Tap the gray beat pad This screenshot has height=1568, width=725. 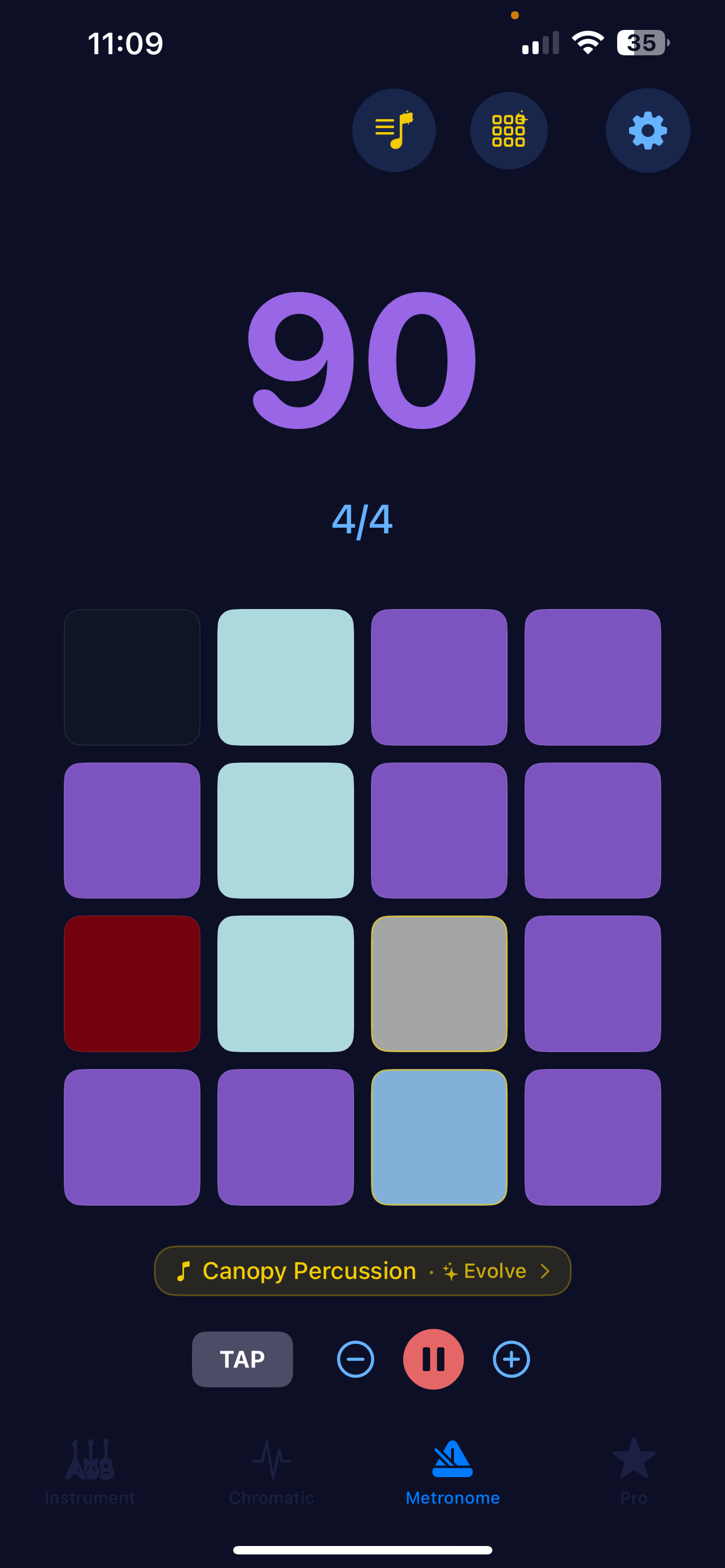[x=439, y=983]
